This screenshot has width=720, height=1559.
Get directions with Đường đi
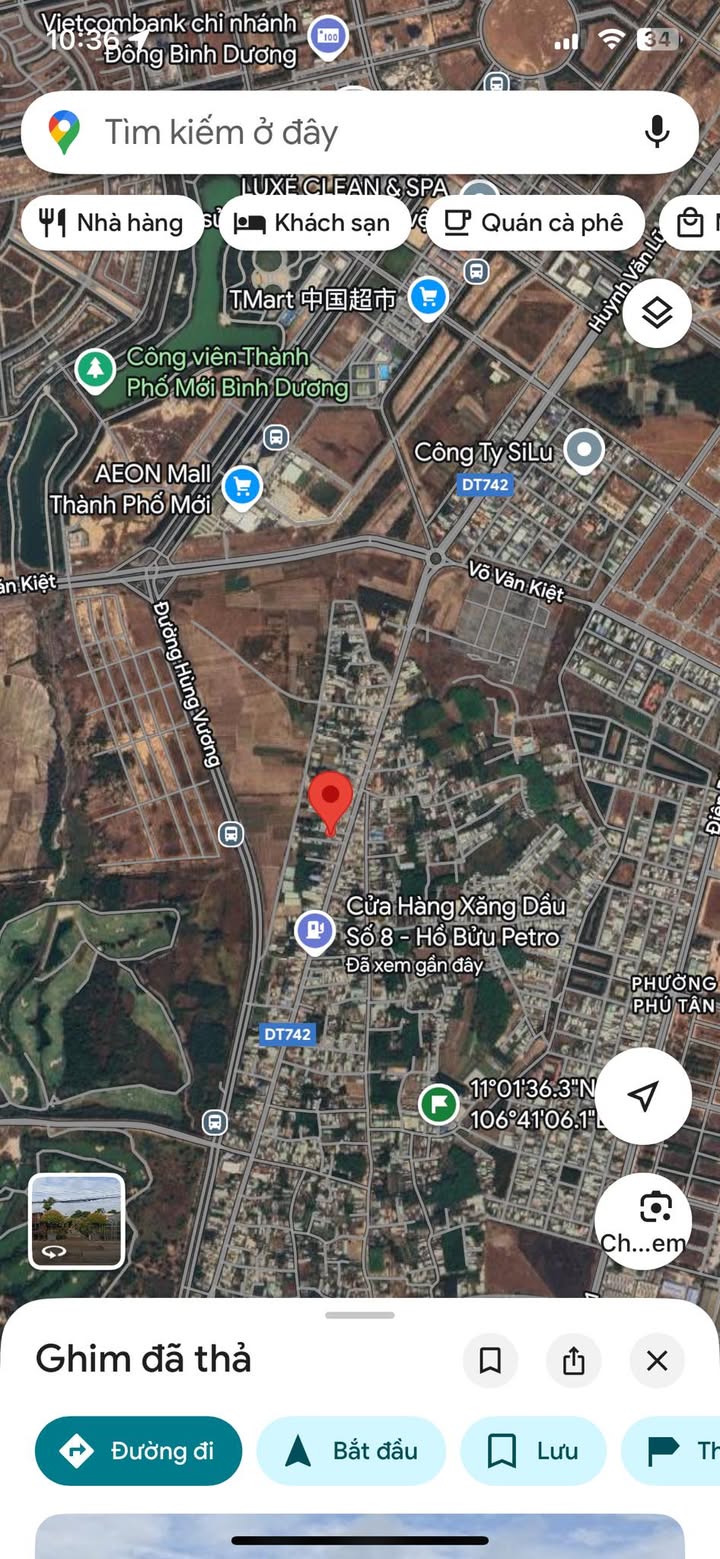click(x=139, y=1451)
